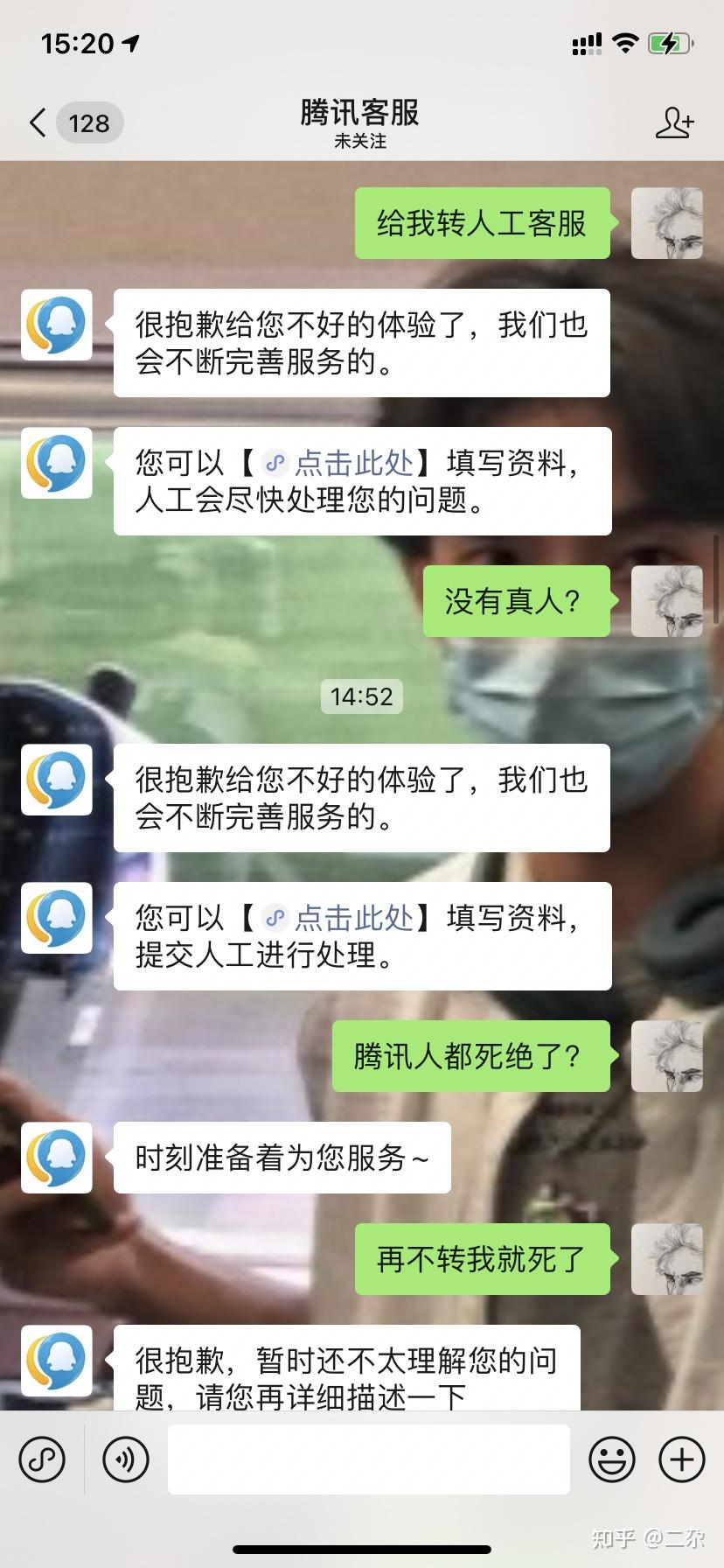Image resolution: width=724 pixels, height=1568 pixels.
Task: Switch to the service menu icon
Action: (x=42, y=1459)
